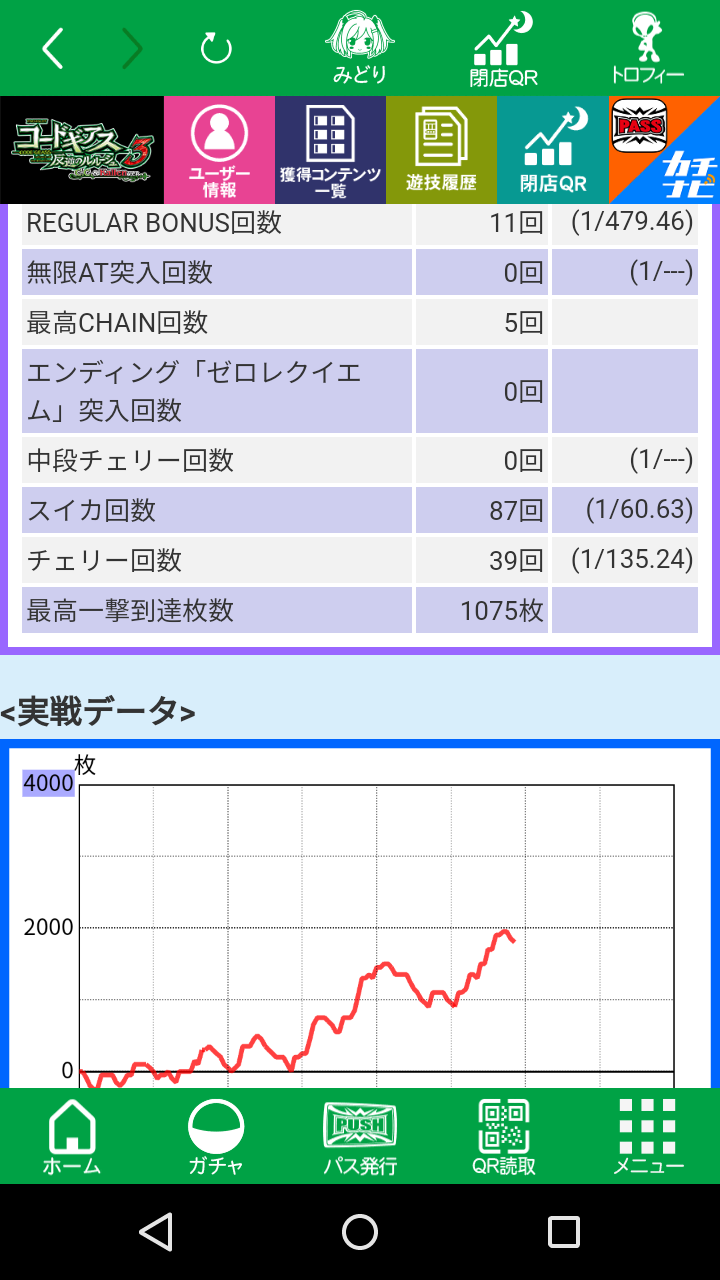The image size is (720, 1280).
Task: Open the ガチャ gacha section
Action: pos(216,1137)
